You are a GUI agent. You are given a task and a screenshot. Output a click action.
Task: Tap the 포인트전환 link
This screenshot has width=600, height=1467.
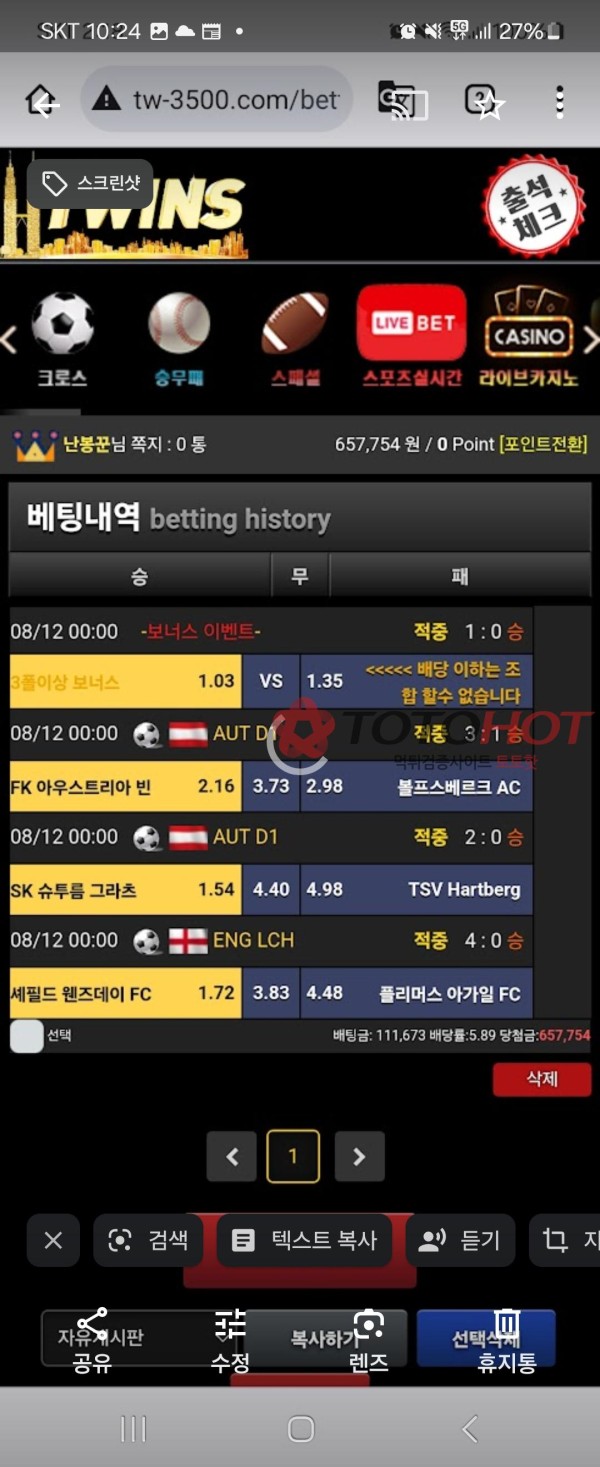tap(543, 444)
